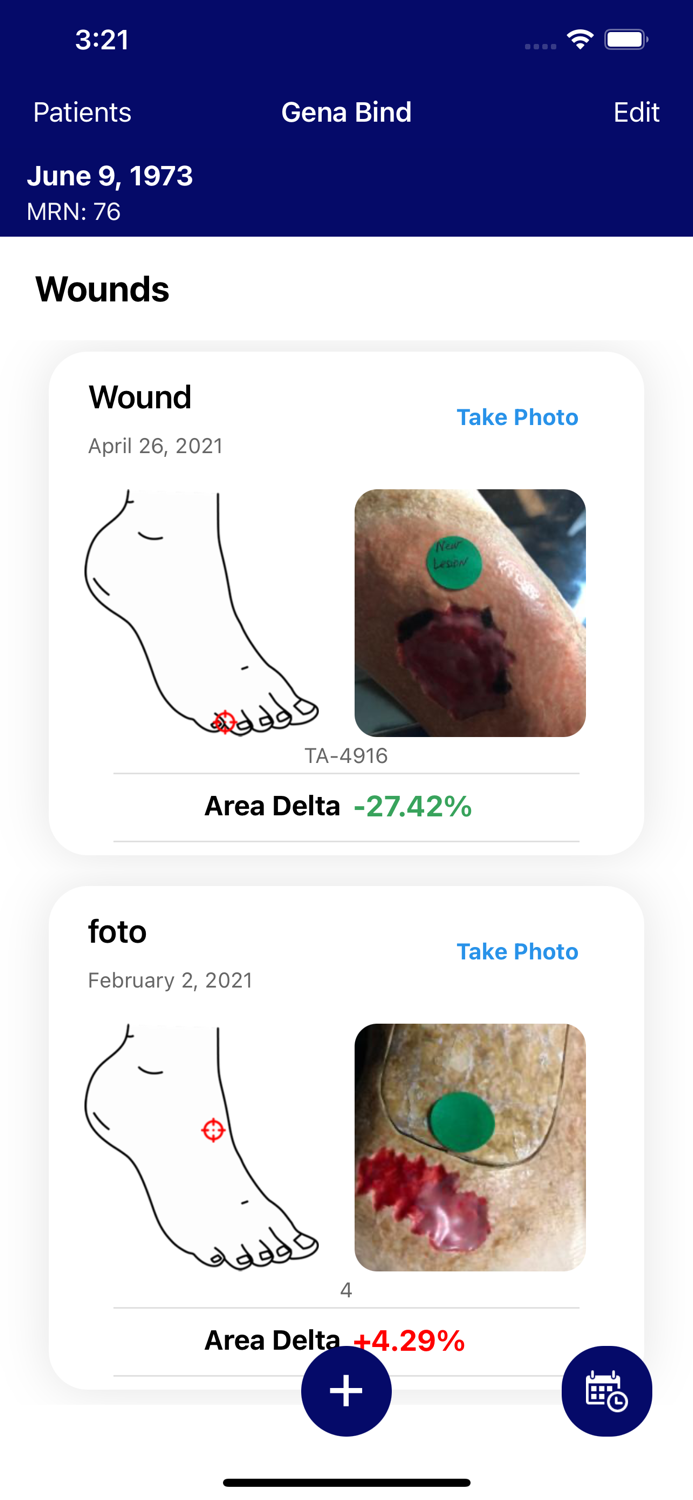Open the wound photo labeled TA-4916

(x=470, y=613)
